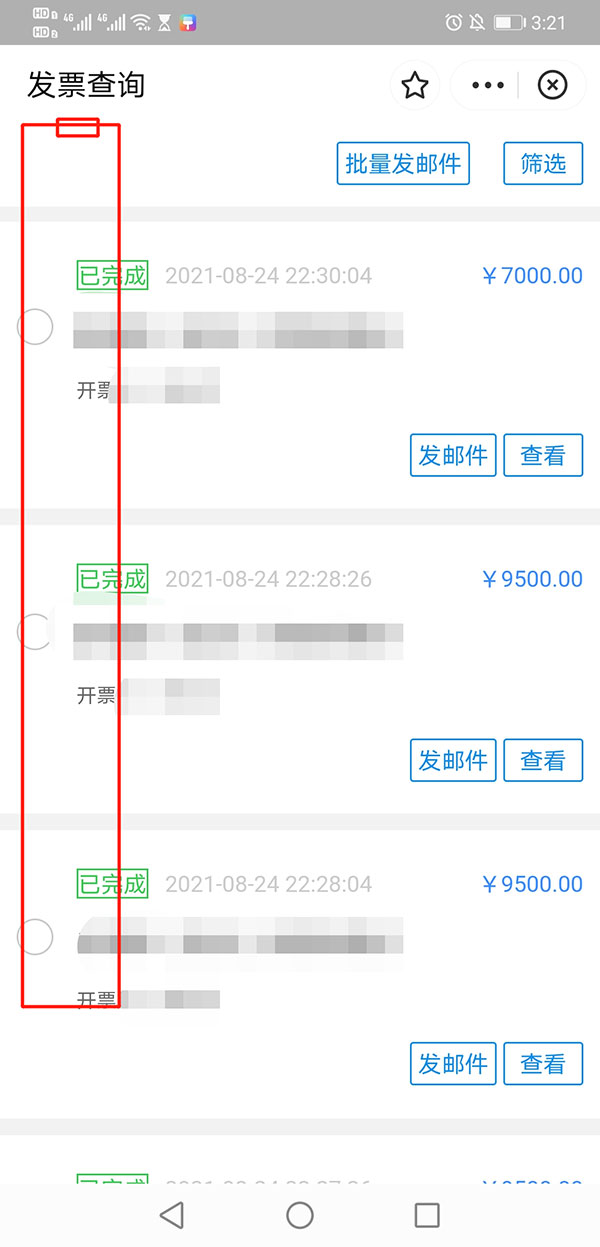This screenshot has width=600, height=1247.
Task: Tap 发邮件 for the 22:28:04 invoice
Action: pos(453,1063)
